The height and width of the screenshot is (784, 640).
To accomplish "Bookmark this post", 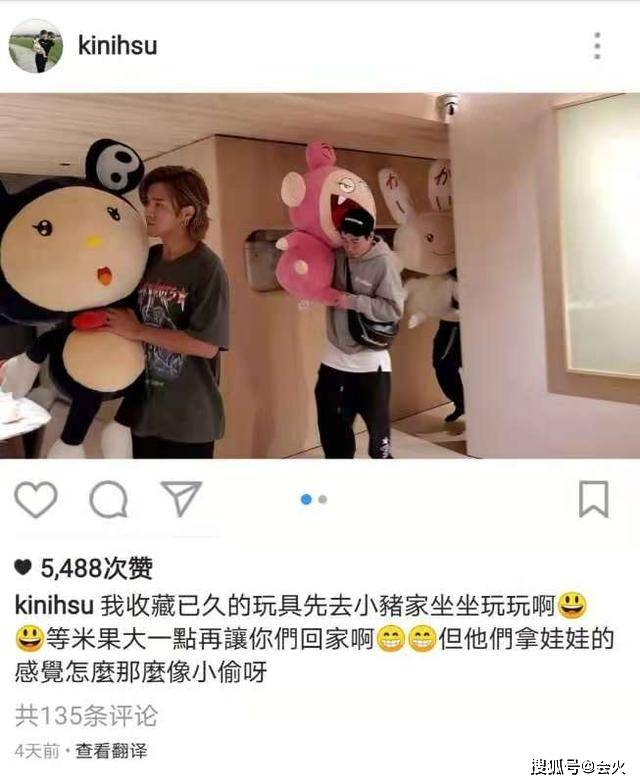I will click(x=594, y=499).
